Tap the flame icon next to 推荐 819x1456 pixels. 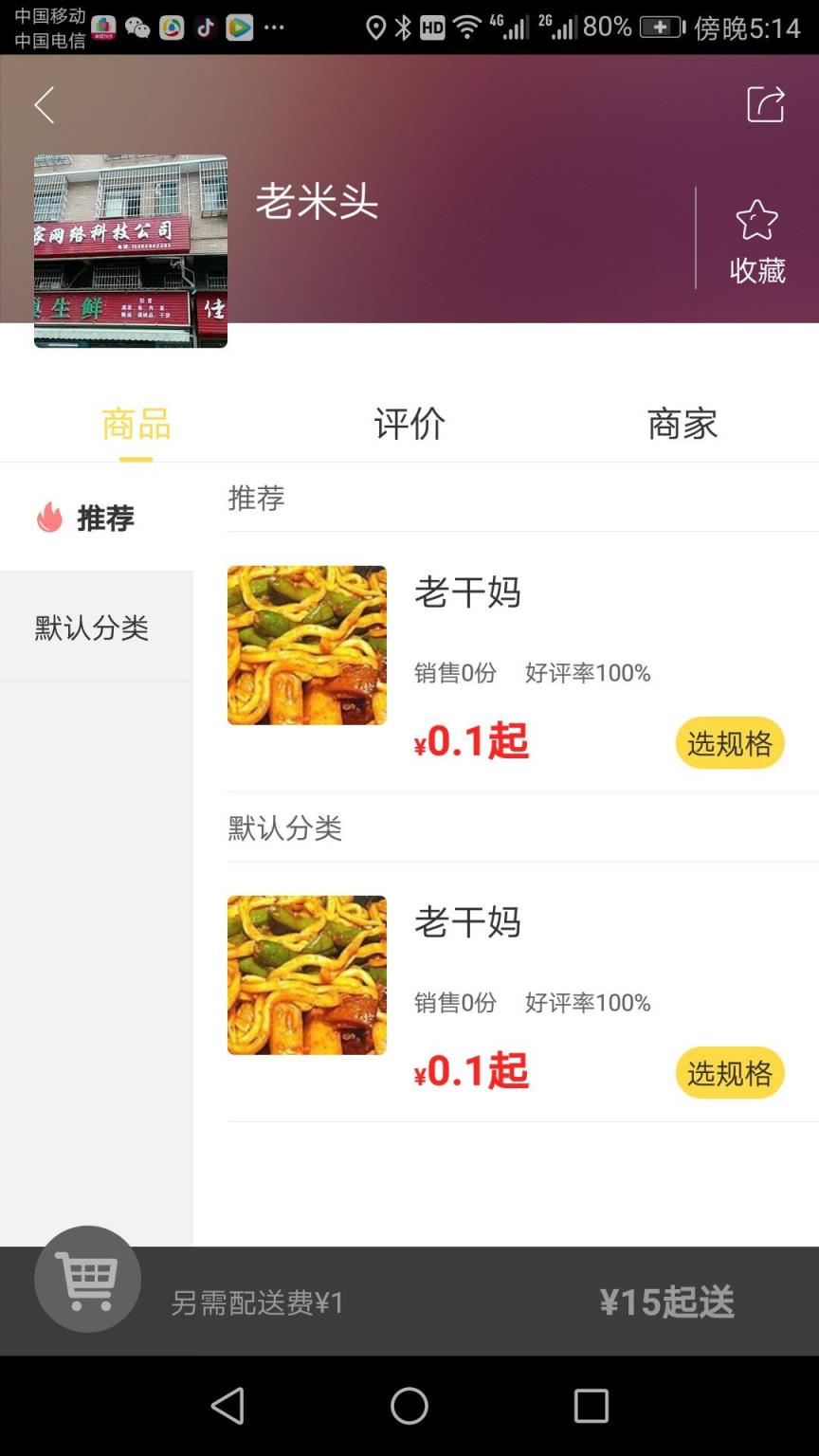click(47, 519)
